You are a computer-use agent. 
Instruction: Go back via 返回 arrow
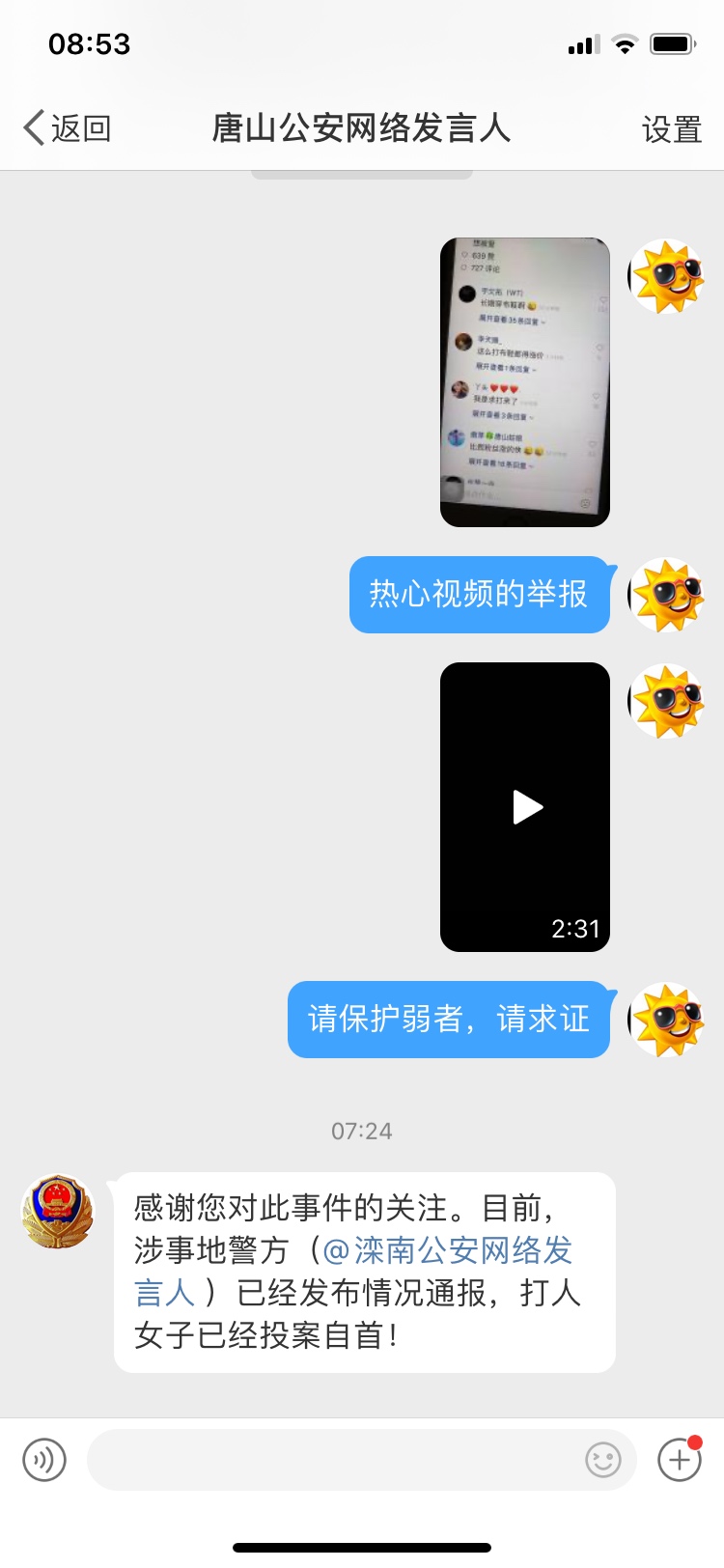[66, 128]
